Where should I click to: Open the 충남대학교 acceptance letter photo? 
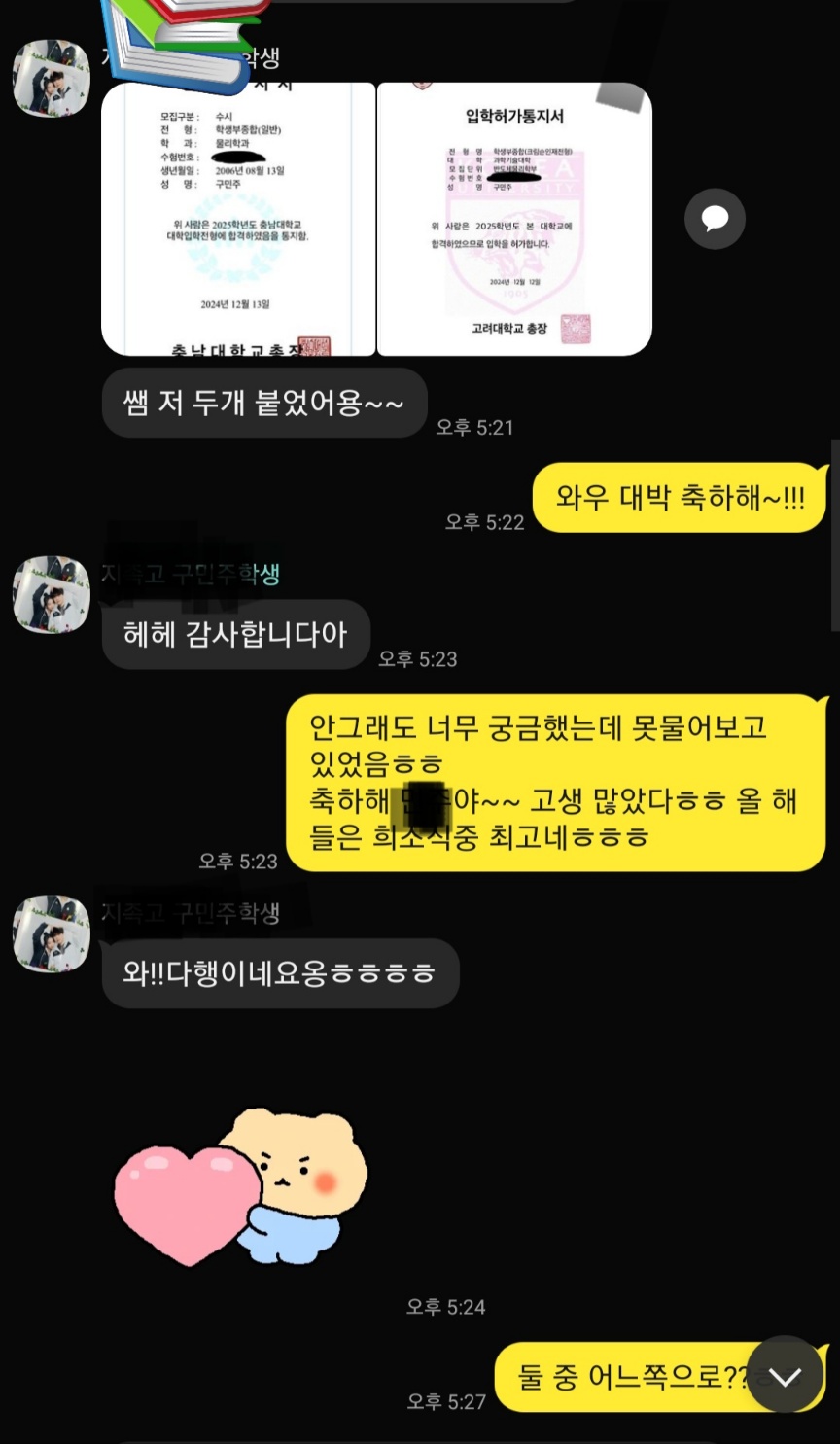point(238,219)
